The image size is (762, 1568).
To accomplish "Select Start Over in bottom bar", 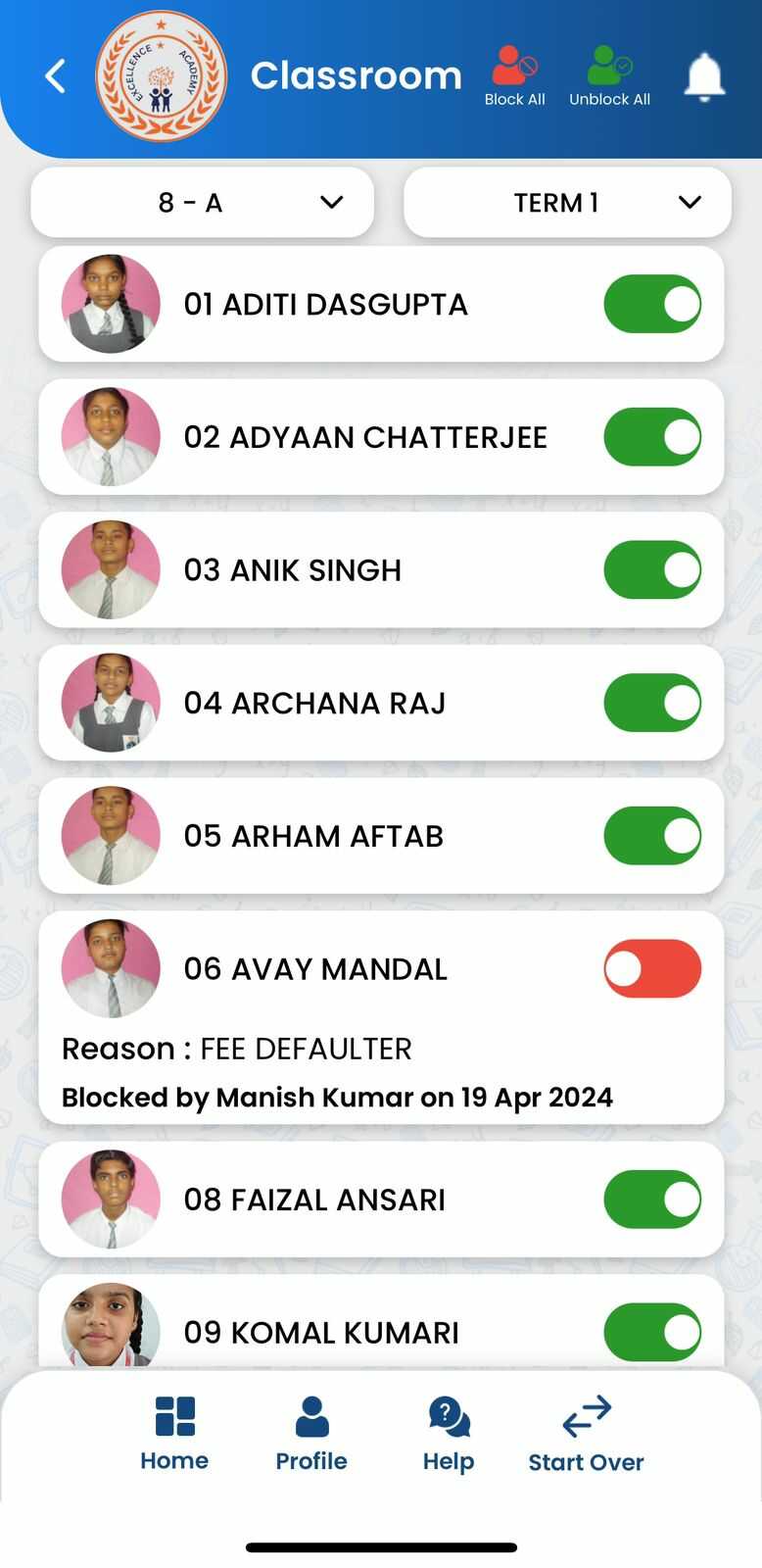I will click(x=586, y=1435).
